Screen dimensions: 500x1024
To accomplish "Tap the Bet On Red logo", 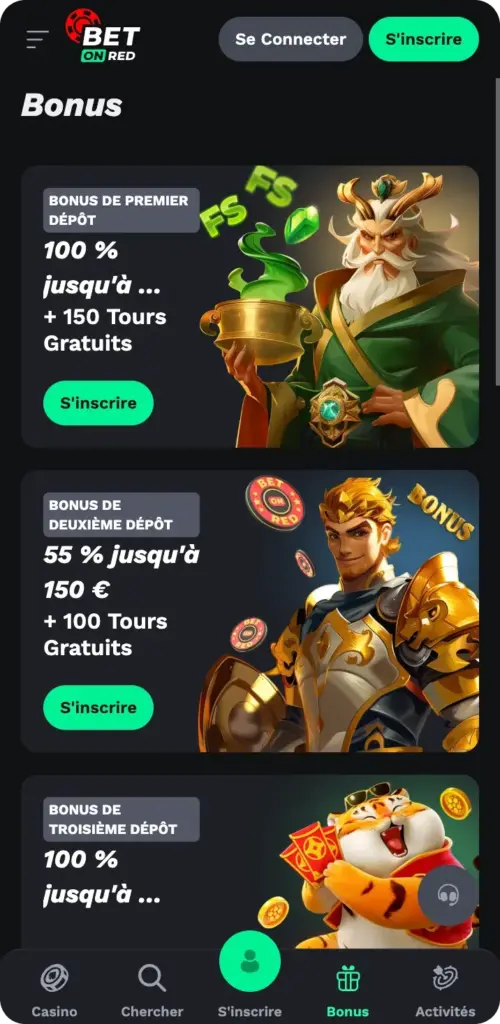I will click(103, 36).
